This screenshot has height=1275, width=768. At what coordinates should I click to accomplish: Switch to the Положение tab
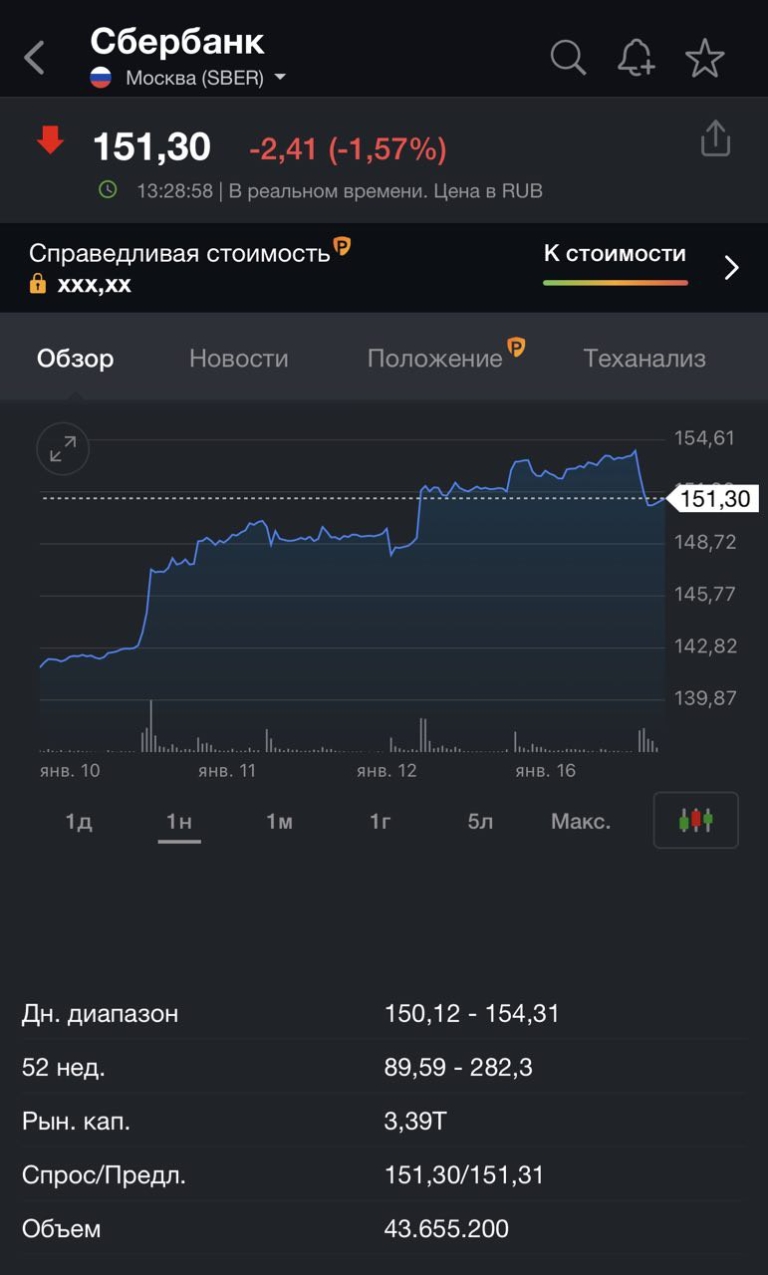tap(436, 359)
